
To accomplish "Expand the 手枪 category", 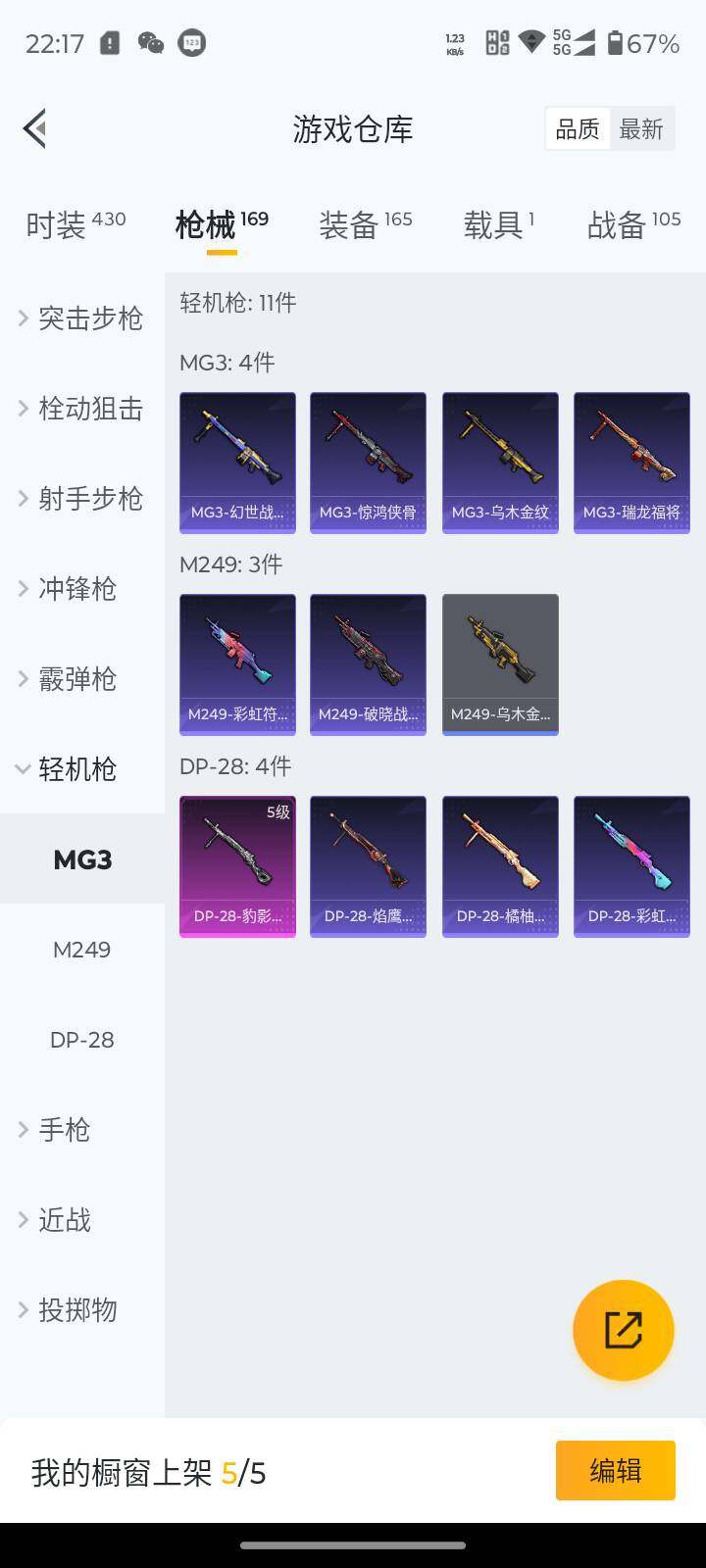I will click(82, 1129).
